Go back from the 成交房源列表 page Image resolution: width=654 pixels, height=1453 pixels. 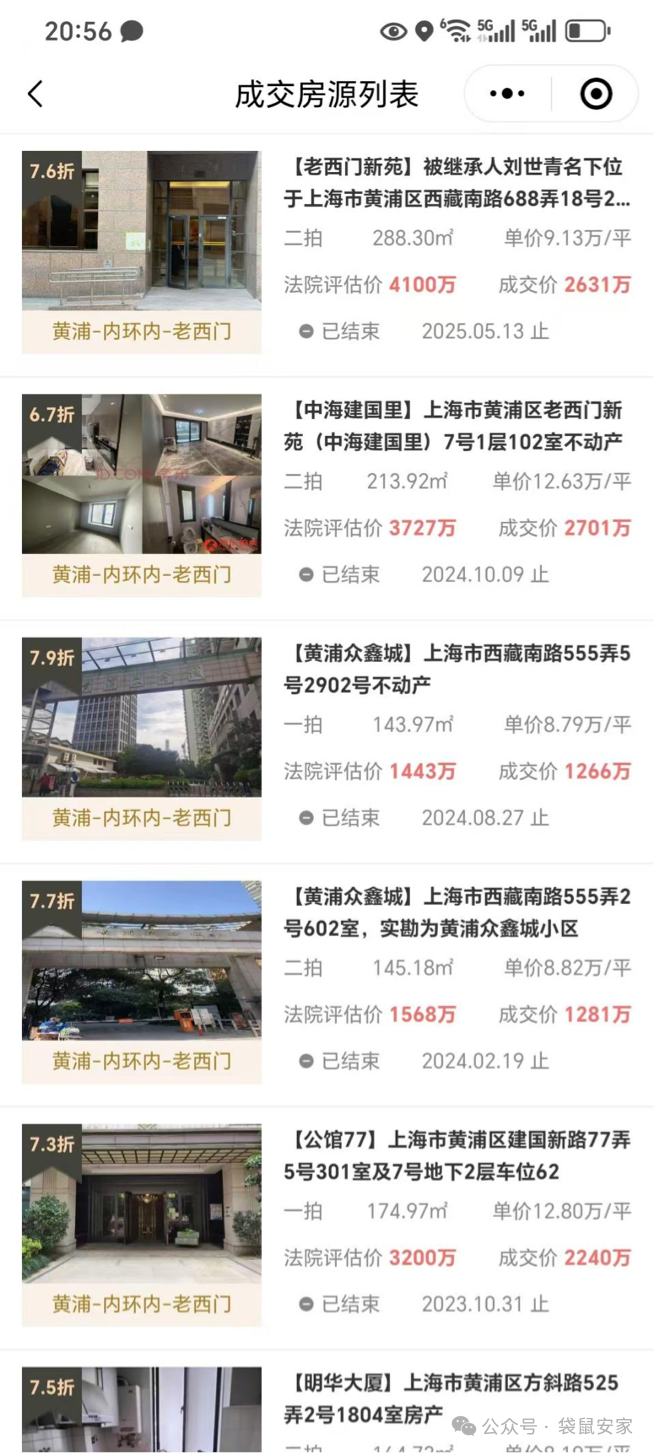[36, 94]
